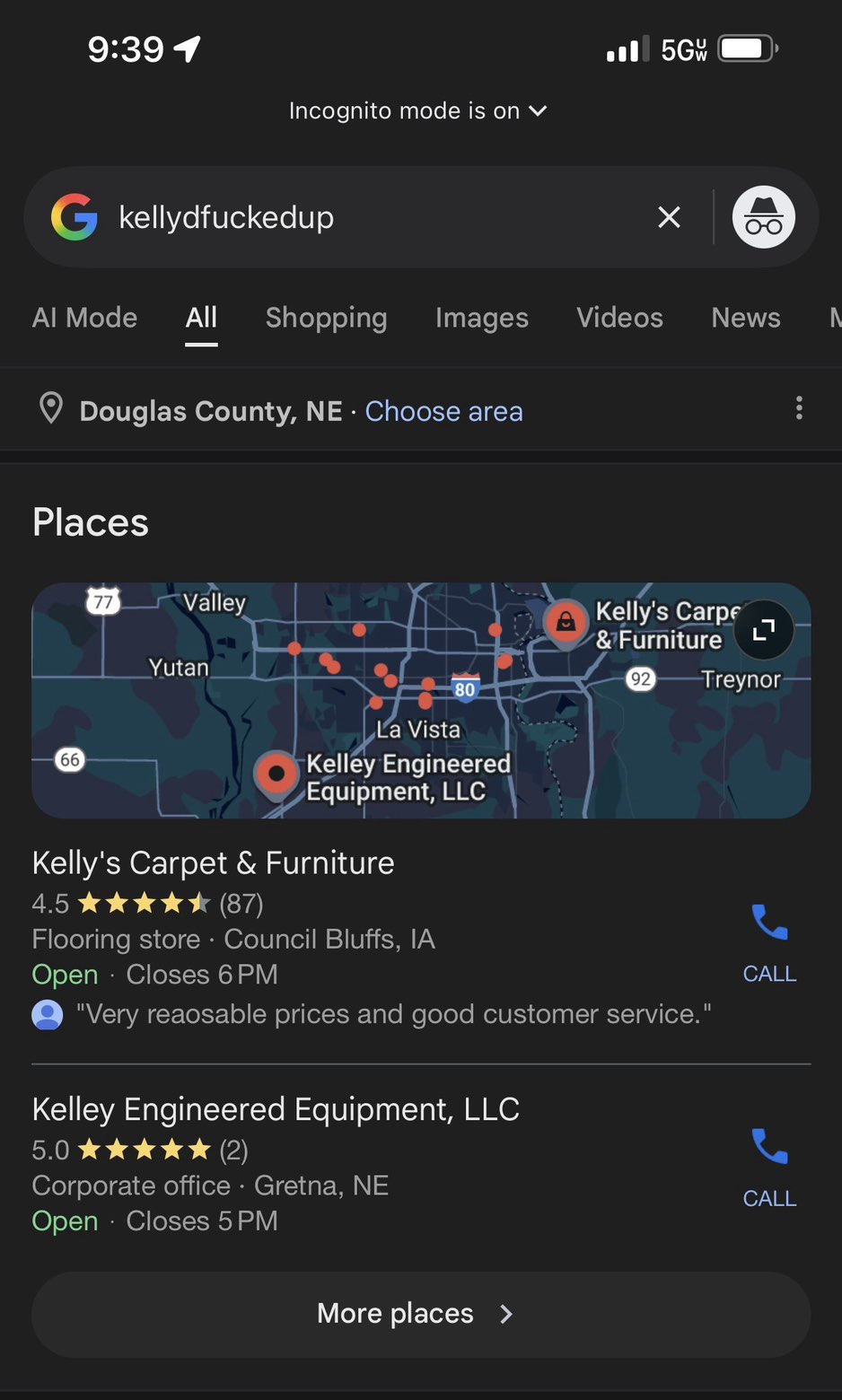The width and height of the screenshot is (842, 1400).
Task: Switch to the Images tab
Action: click(x=481, y=318)
